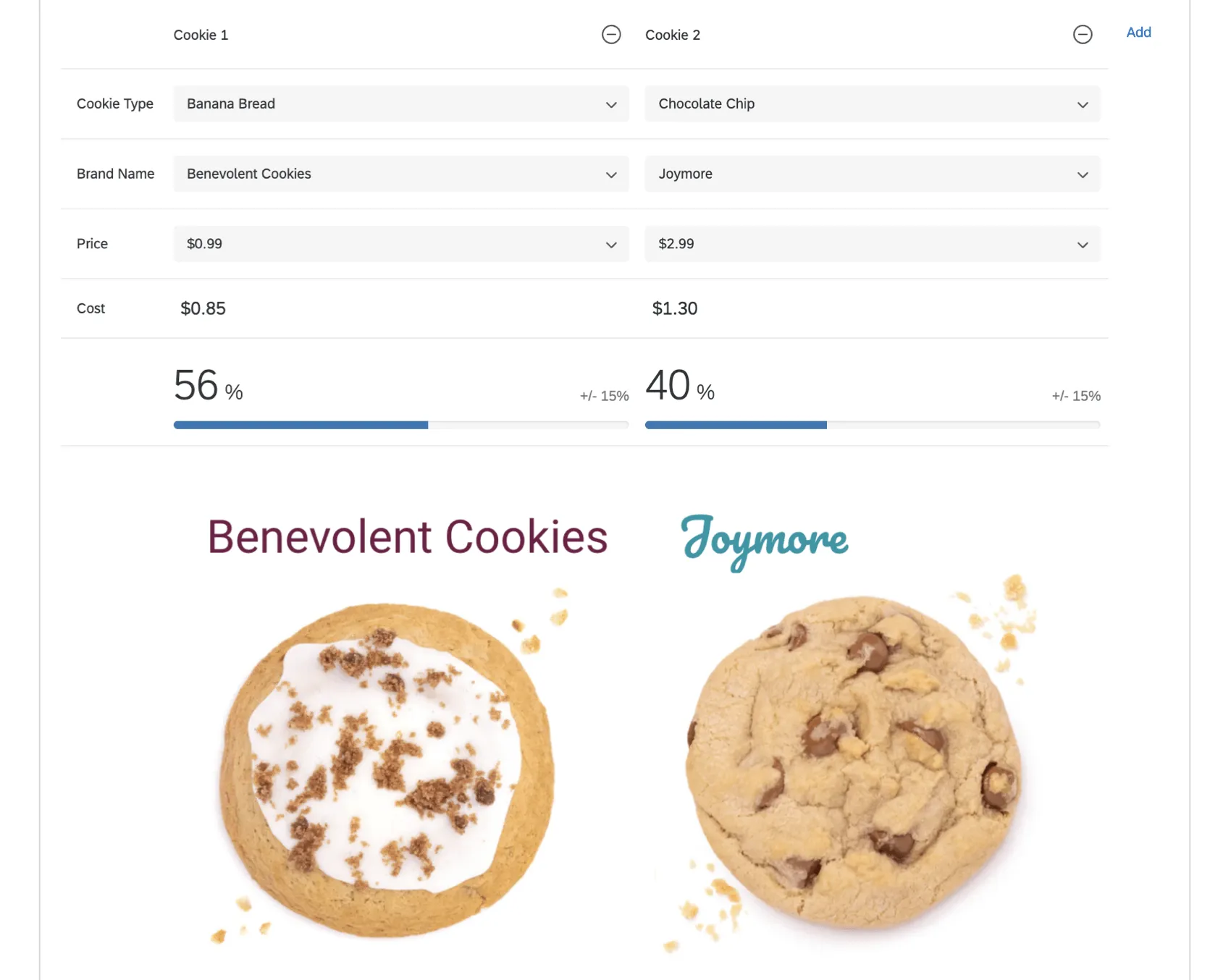Add another cookie column
This screenshot has height=980, width=1231.
pos(1138,33)
